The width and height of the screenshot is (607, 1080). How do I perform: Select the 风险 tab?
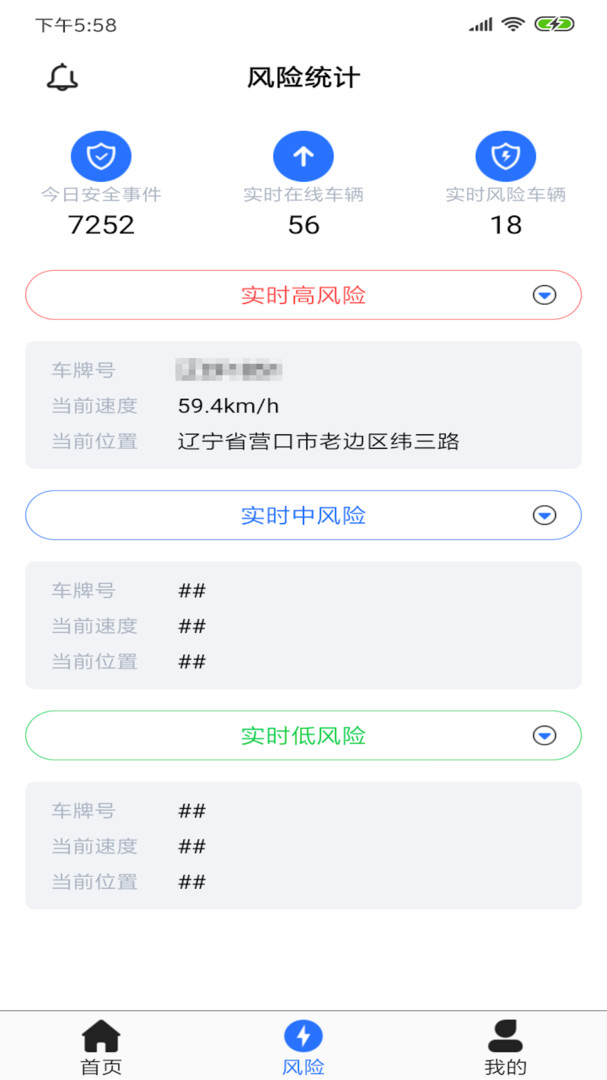tap(303, 1047)
